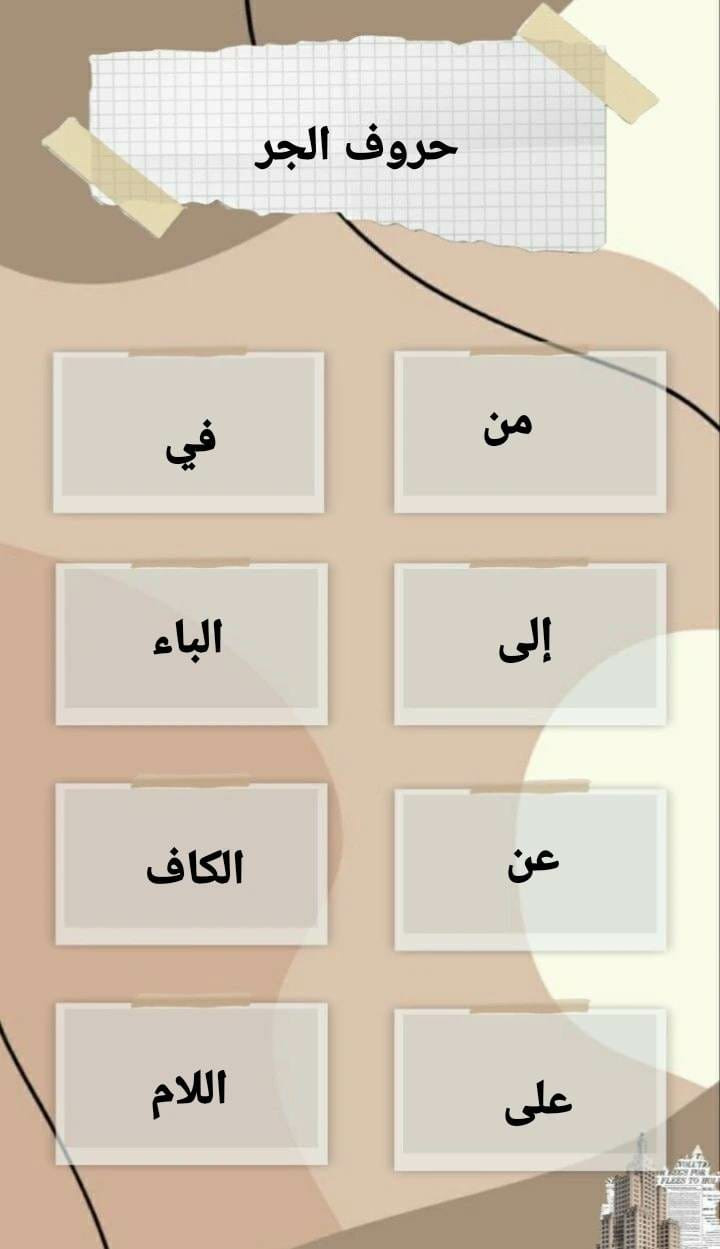Open the من preposition card
720x1249 pixels.
pos(530,431)
